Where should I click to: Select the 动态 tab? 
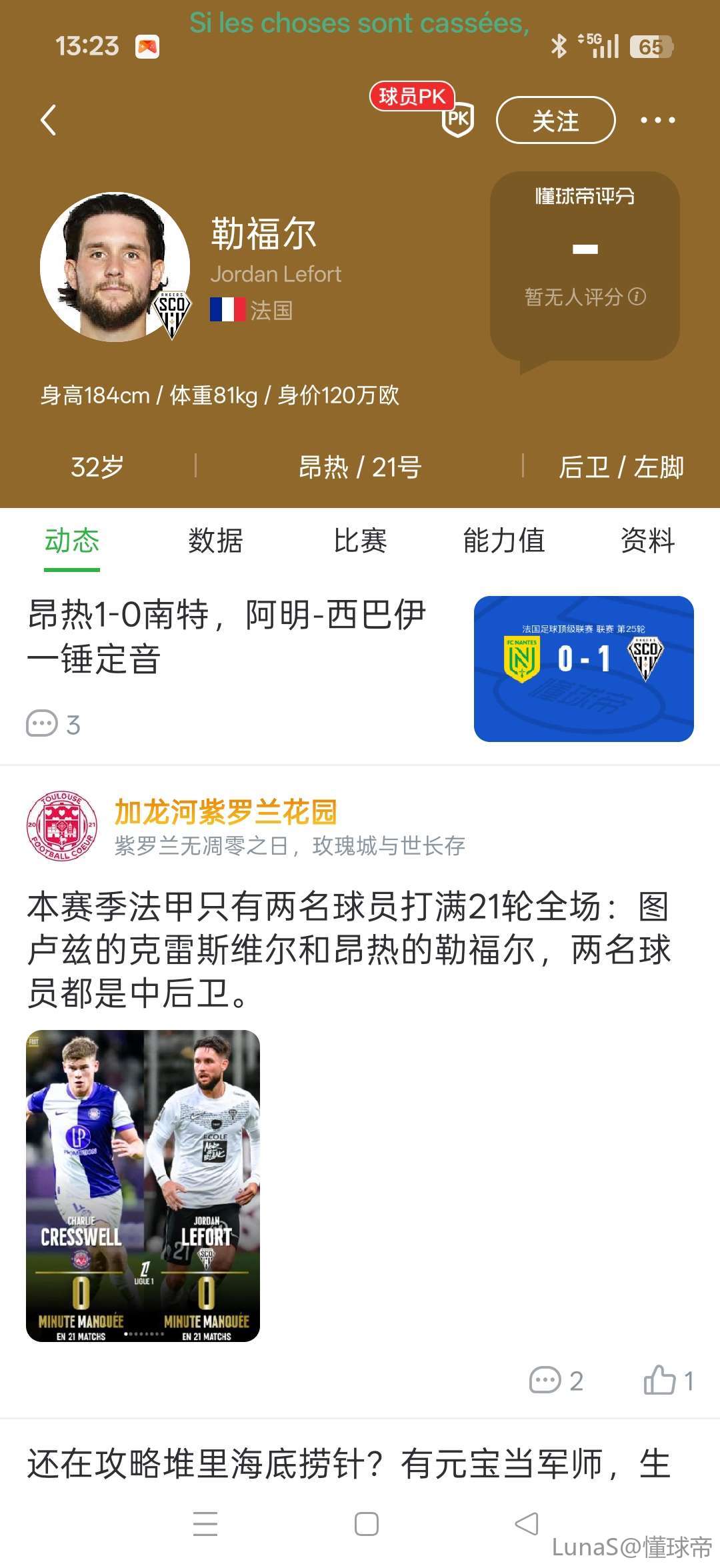[x=72, y=541]
